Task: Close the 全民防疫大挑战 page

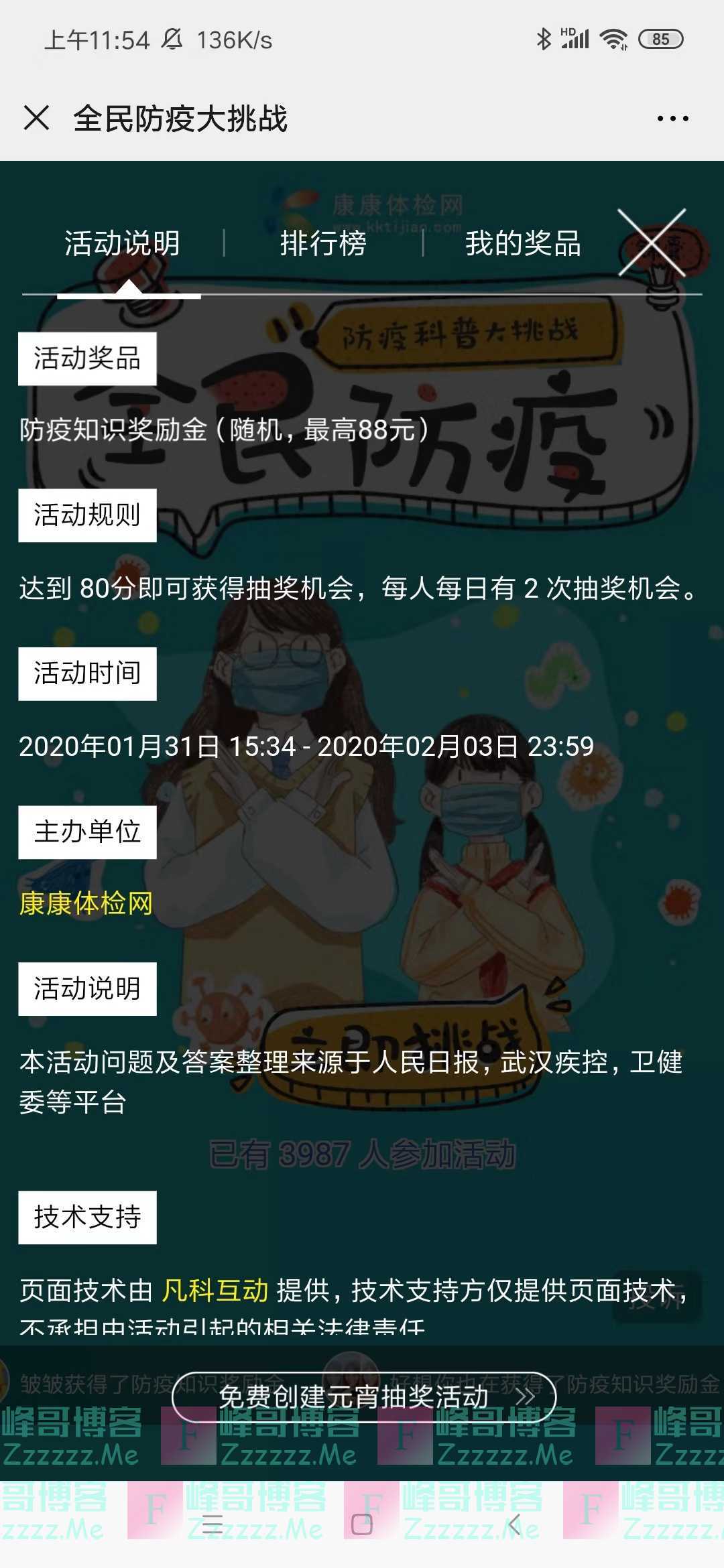Action: (37, 118)
